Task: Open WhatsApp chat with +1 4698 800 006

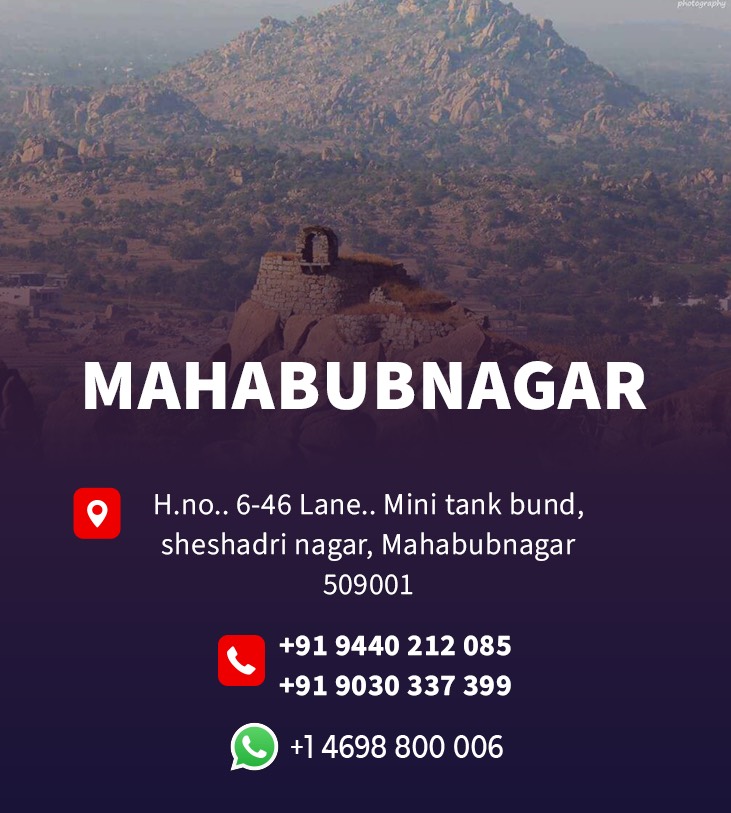Action: coord(395,747)
